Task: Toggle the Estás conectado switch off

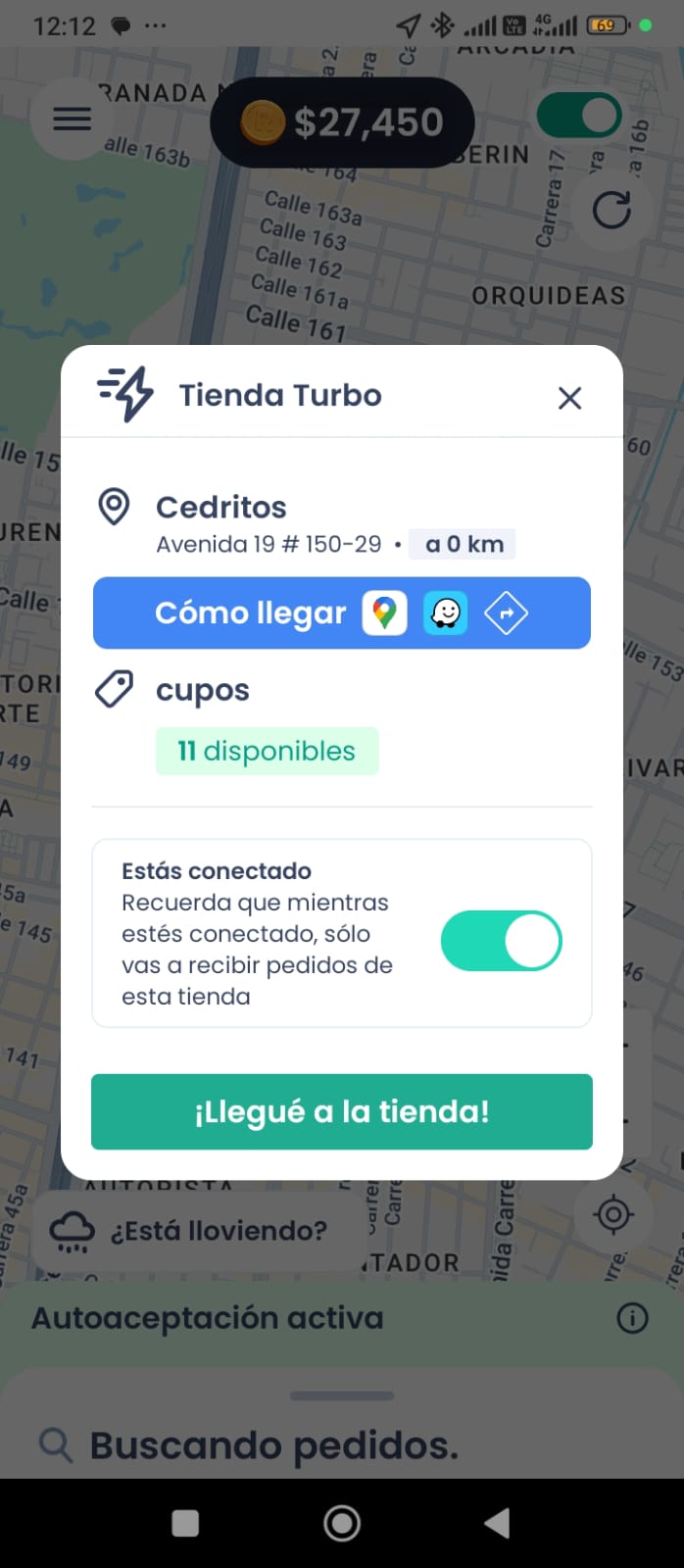Action: coord(501,941)
